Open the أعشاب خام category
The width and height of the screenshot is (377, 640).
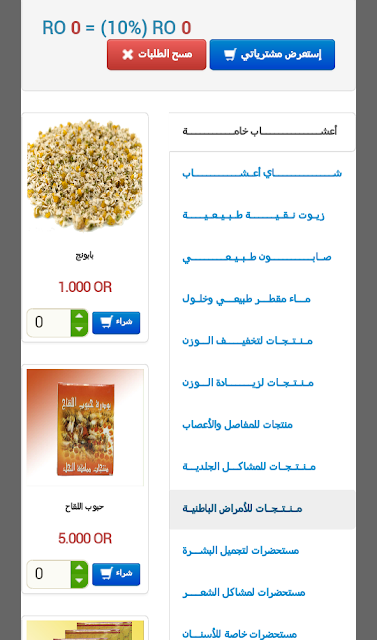point(262,132)
